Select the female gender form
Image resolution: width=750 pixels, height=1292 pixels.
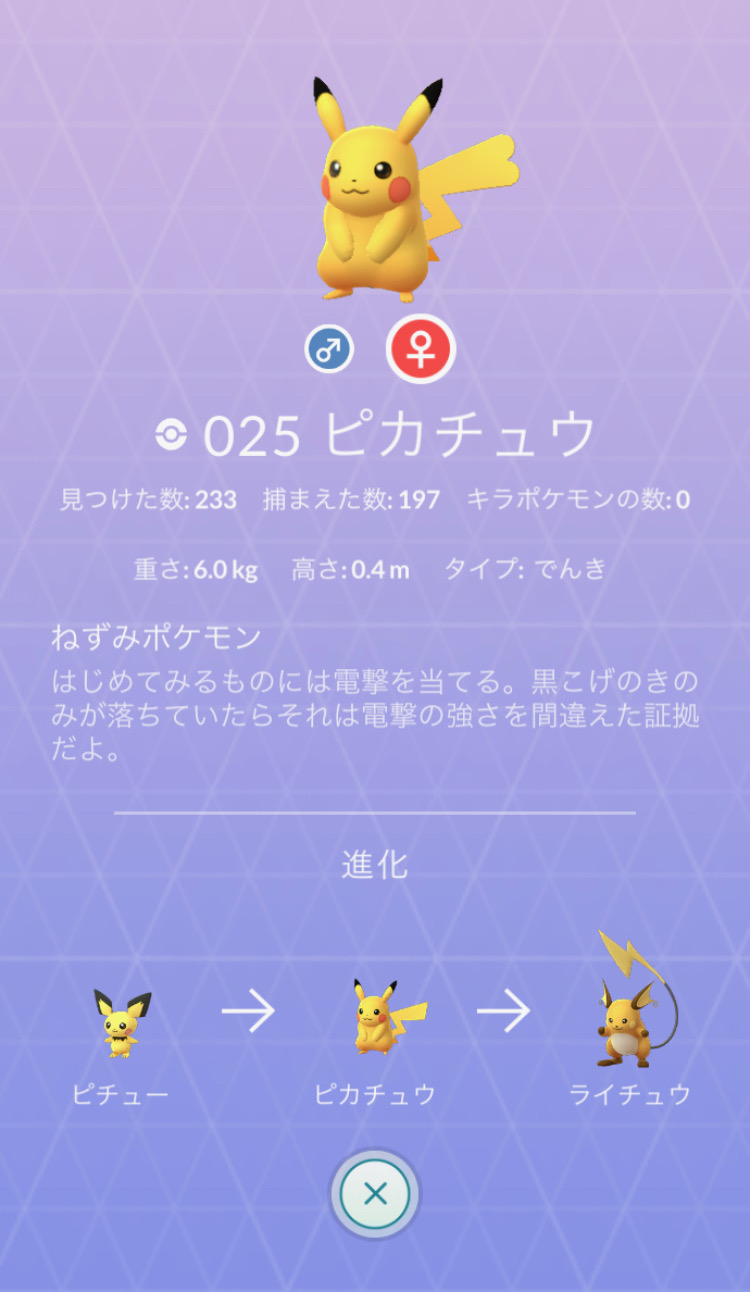(x=421, y=350)
